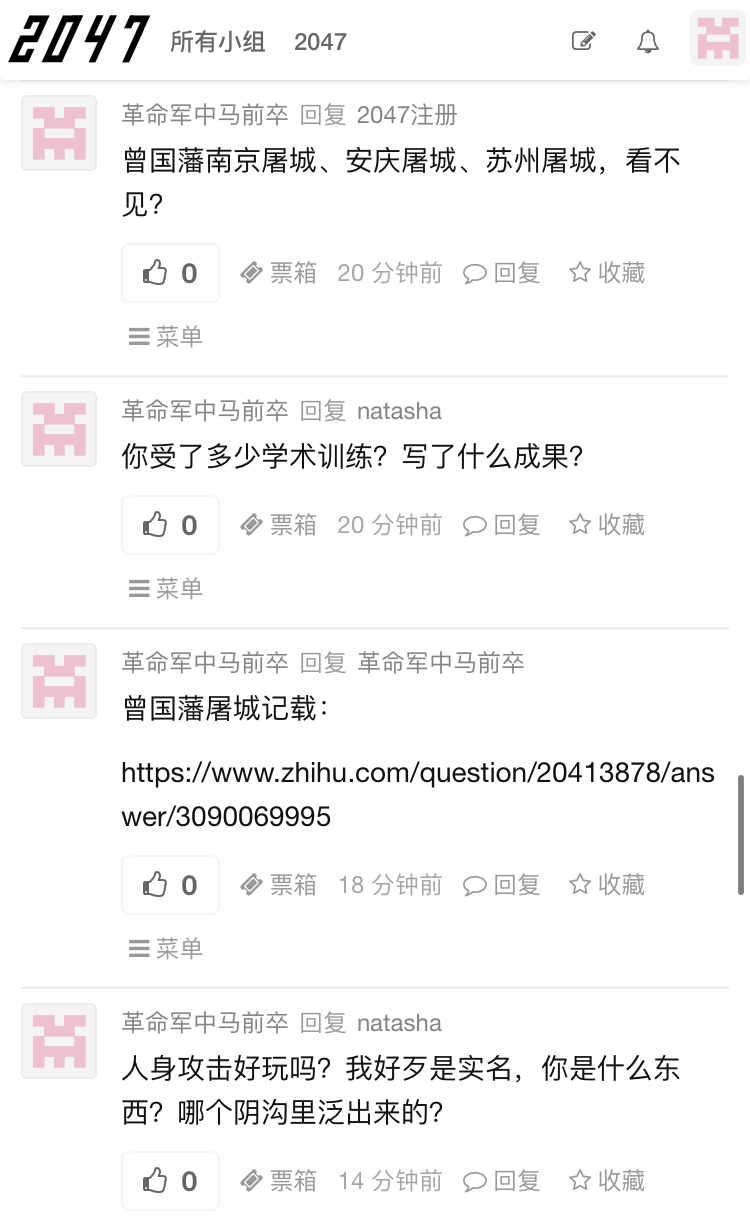Open 2047注册 user profile link
Image resolution: width=750 pixels, height=1231 pixels.
pos(407,115)
